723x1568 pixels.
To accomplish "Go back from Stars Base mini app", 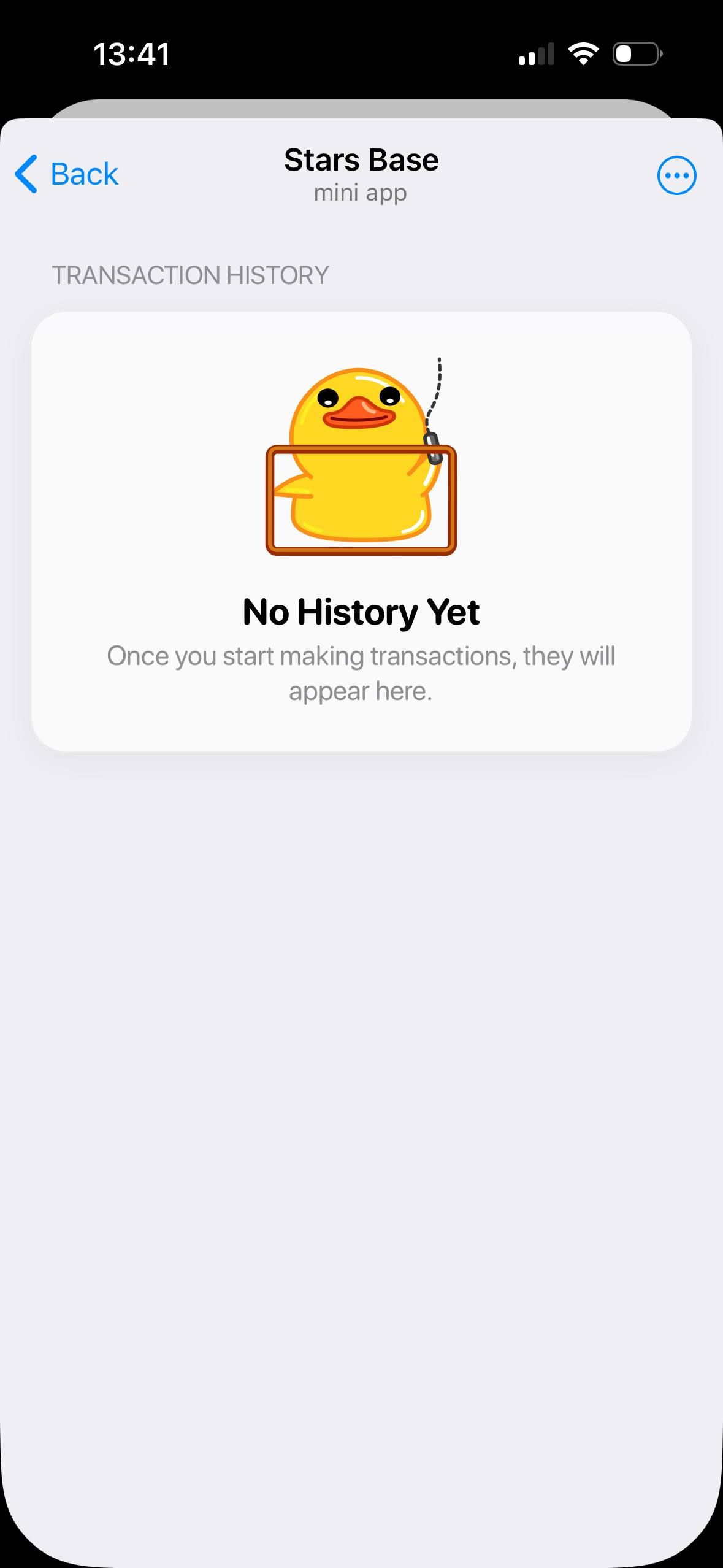I will click(67, 174).
